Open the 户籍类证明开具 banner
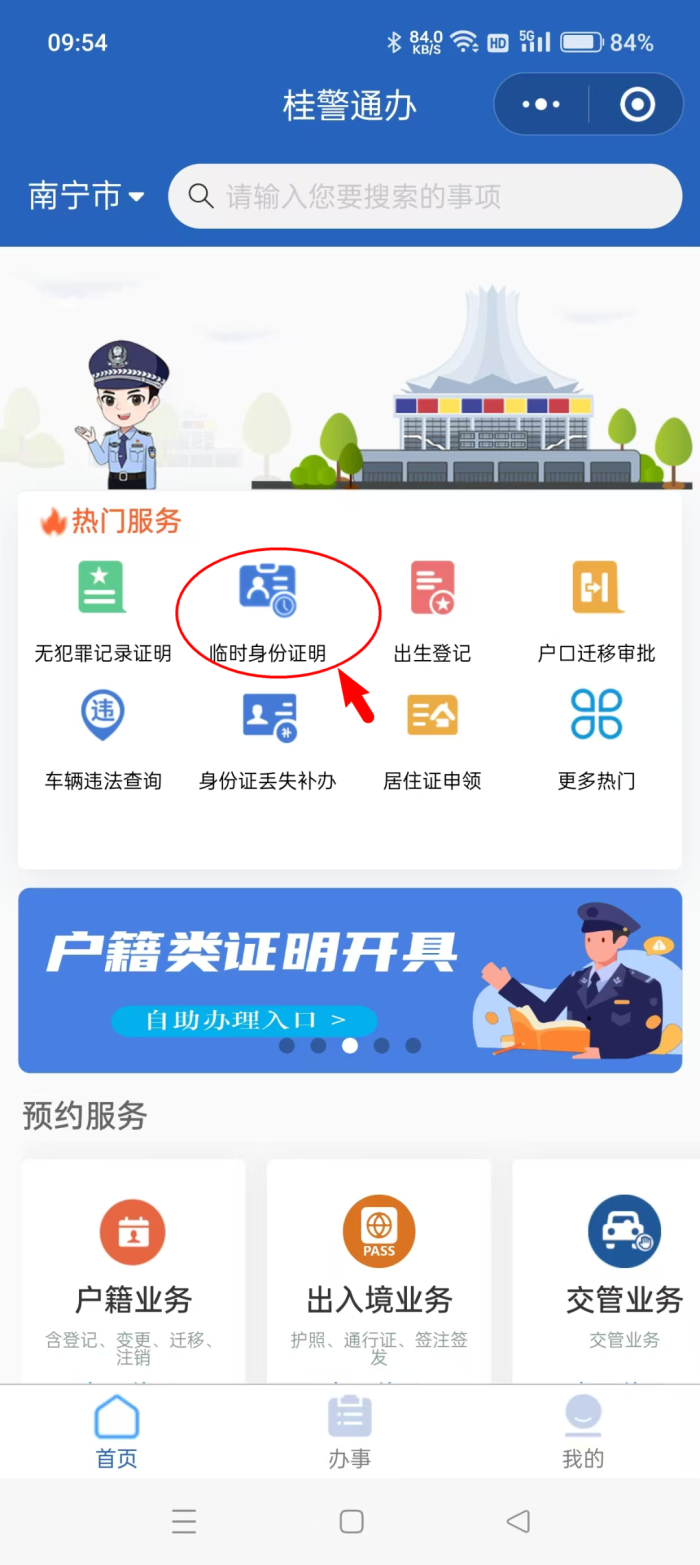 coord(350,979)
